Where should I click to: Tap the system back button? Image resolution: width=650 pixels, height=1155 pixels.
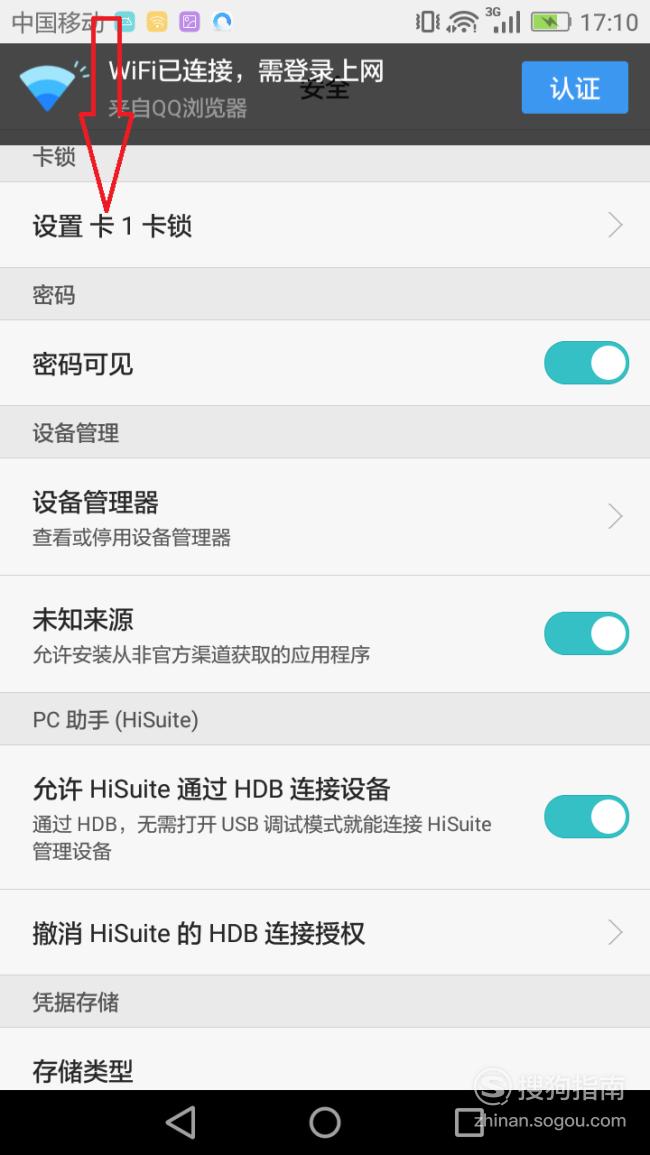[181, 1123]
